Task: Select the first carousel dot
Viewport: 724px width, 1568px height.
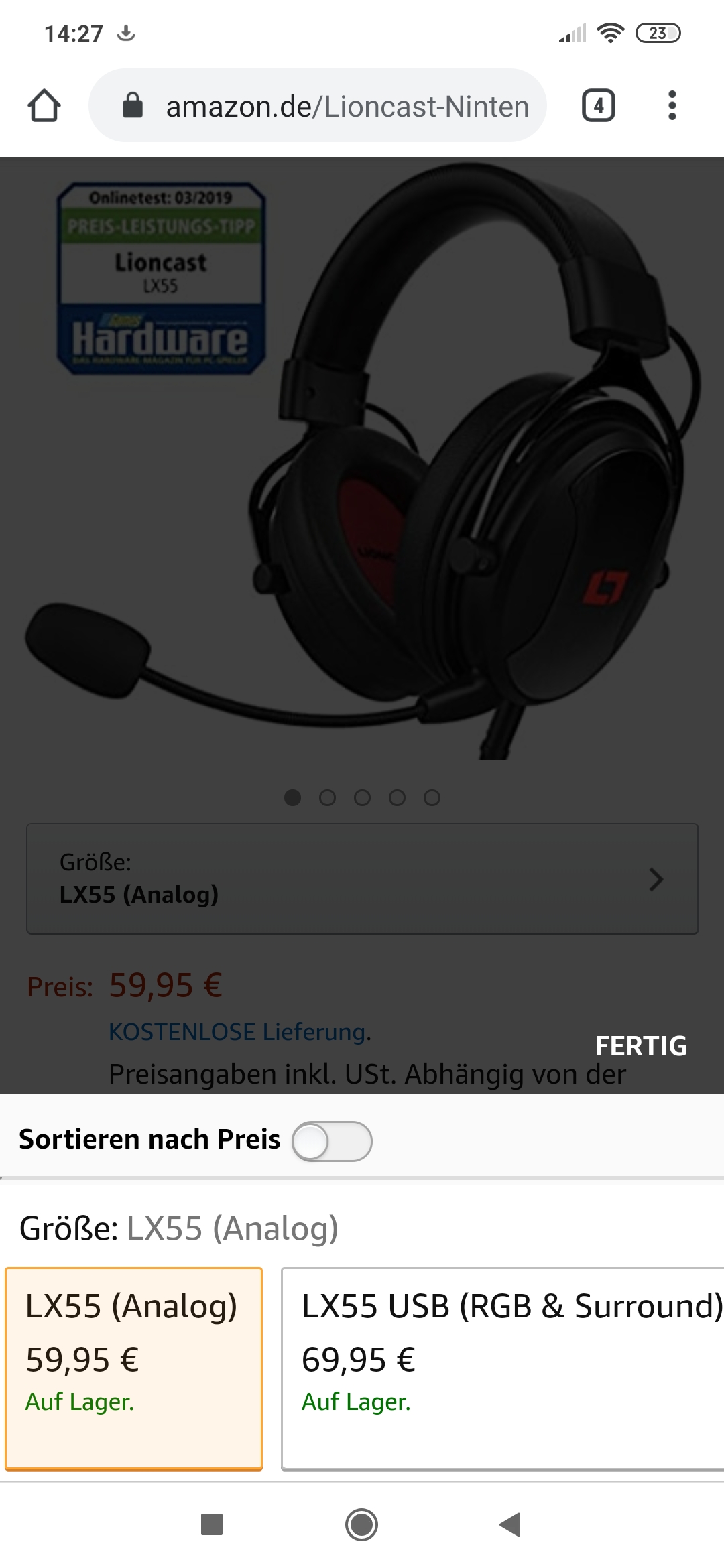Action: pyautogui.click(x=293, y=798)
